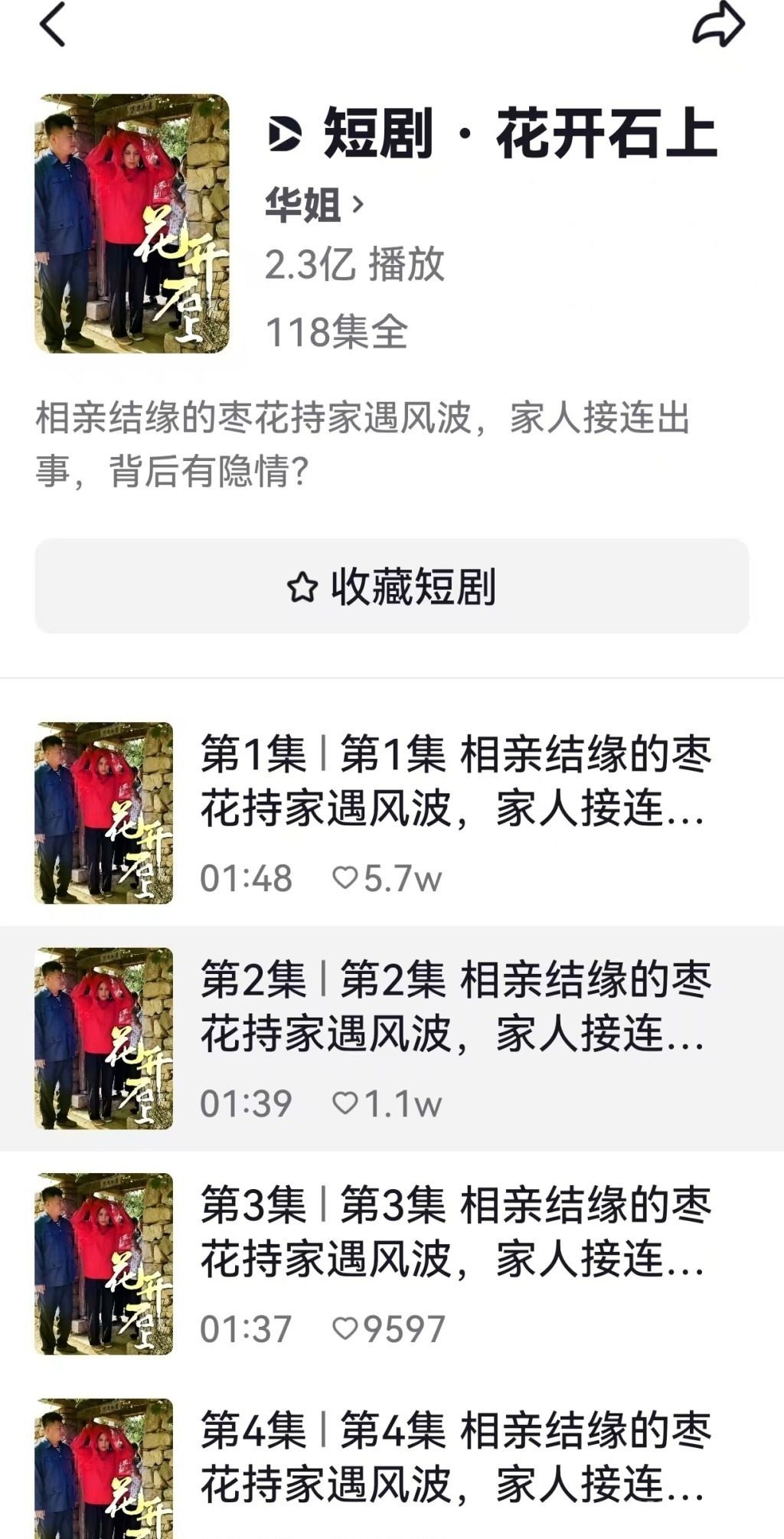
Task: Play episode 第1集
Action: pos(392,813)
